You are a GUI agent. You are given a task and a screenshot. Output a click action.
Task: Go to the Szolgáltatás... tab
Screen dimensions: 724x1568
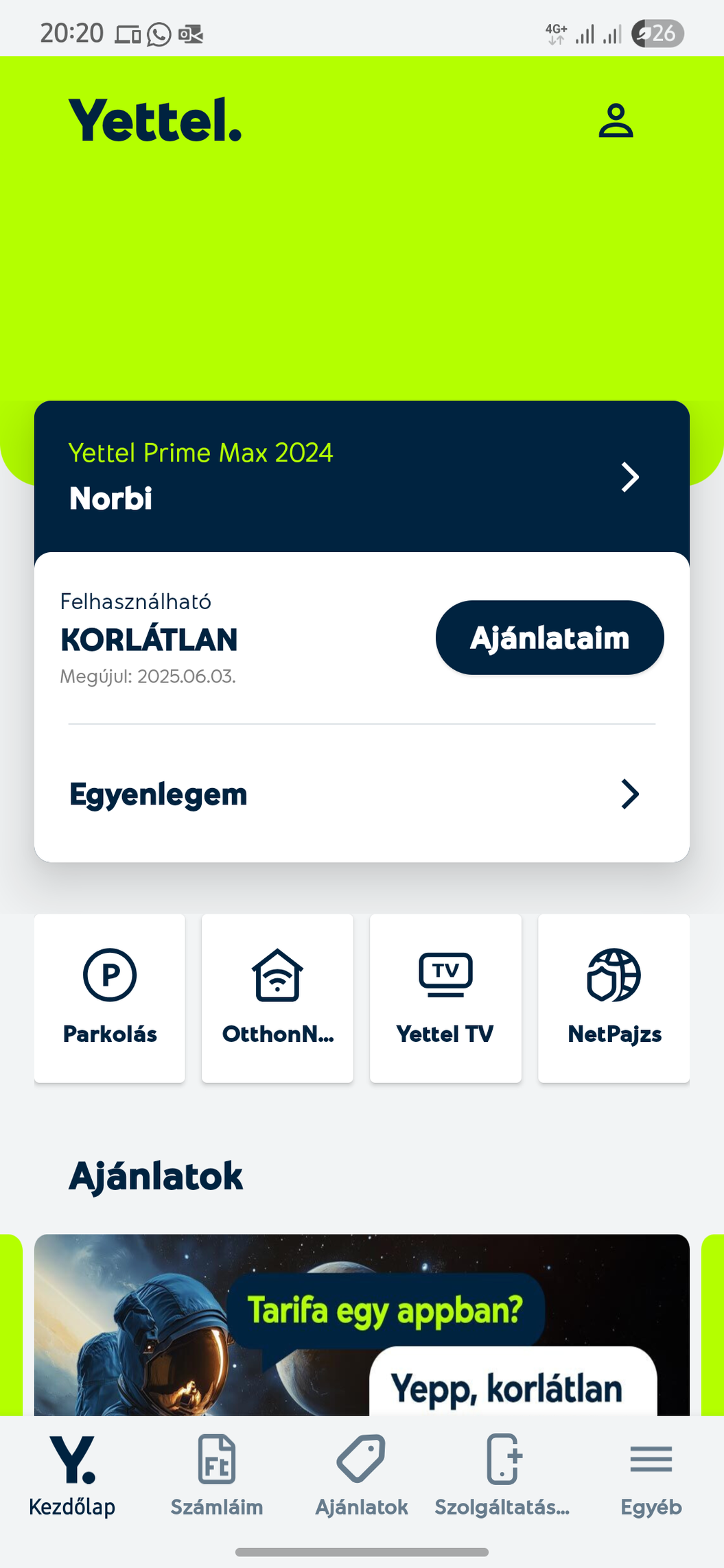click(502, 1476)
